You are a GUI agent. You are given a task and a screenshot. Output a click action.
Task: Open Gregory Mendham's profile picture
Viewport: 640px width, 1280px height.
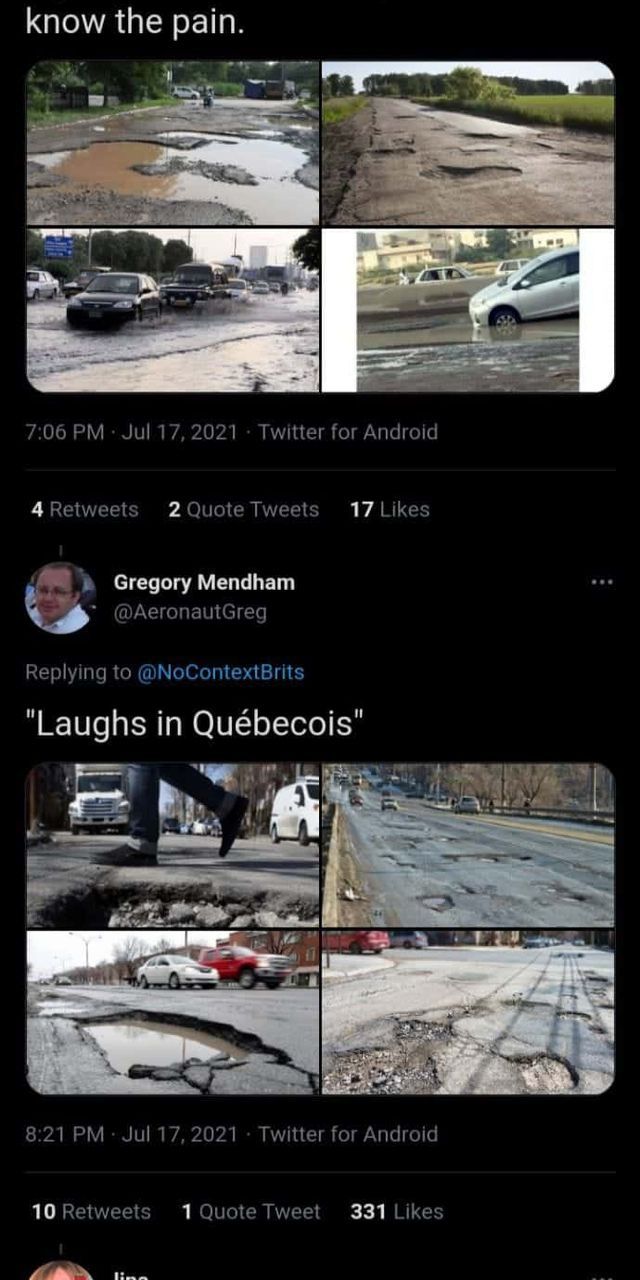click(x=60, y=597)
